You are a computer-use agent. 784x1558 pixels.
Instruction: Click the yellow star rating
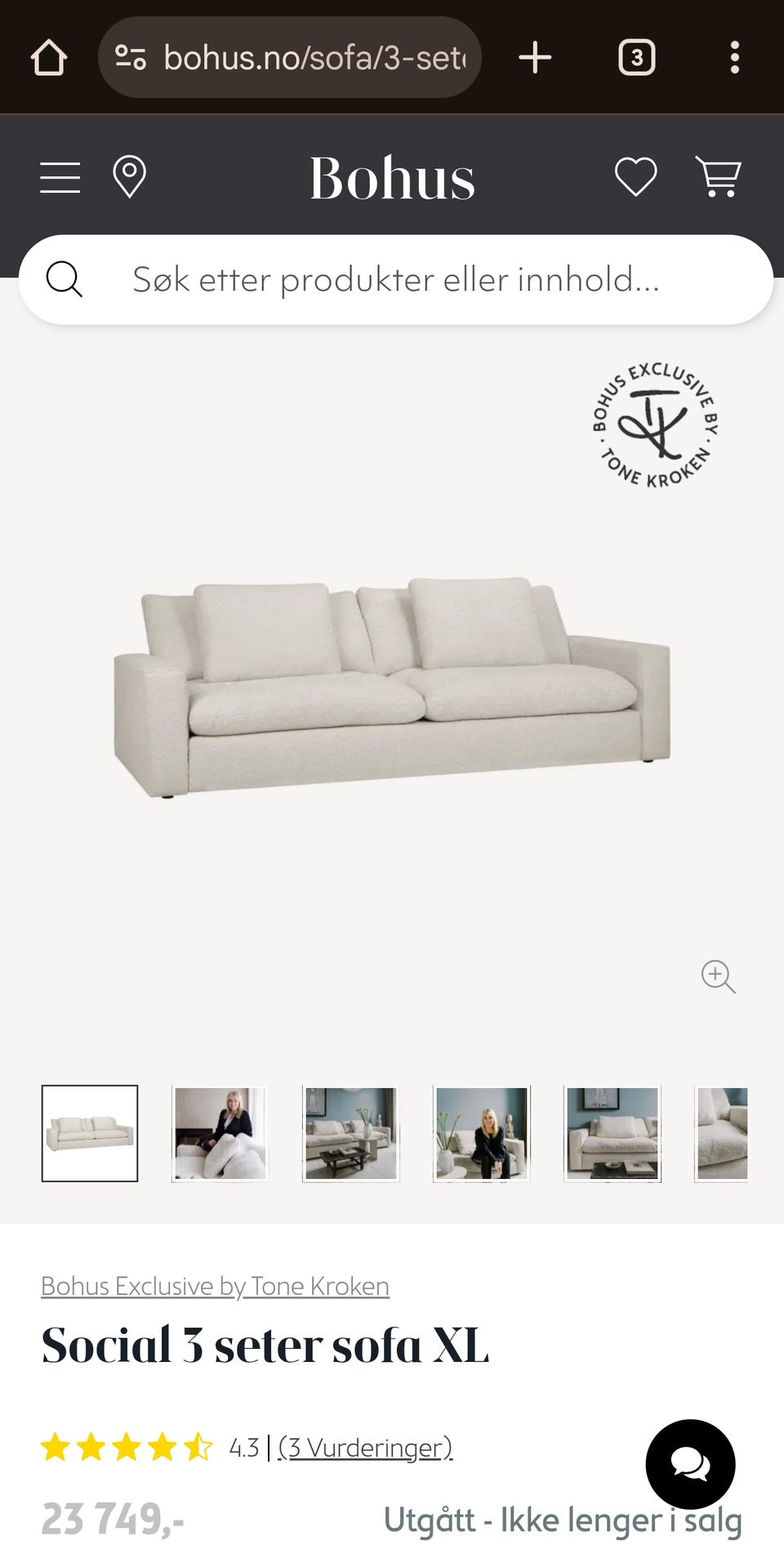pyautogui.click(x=127, y=1445)
